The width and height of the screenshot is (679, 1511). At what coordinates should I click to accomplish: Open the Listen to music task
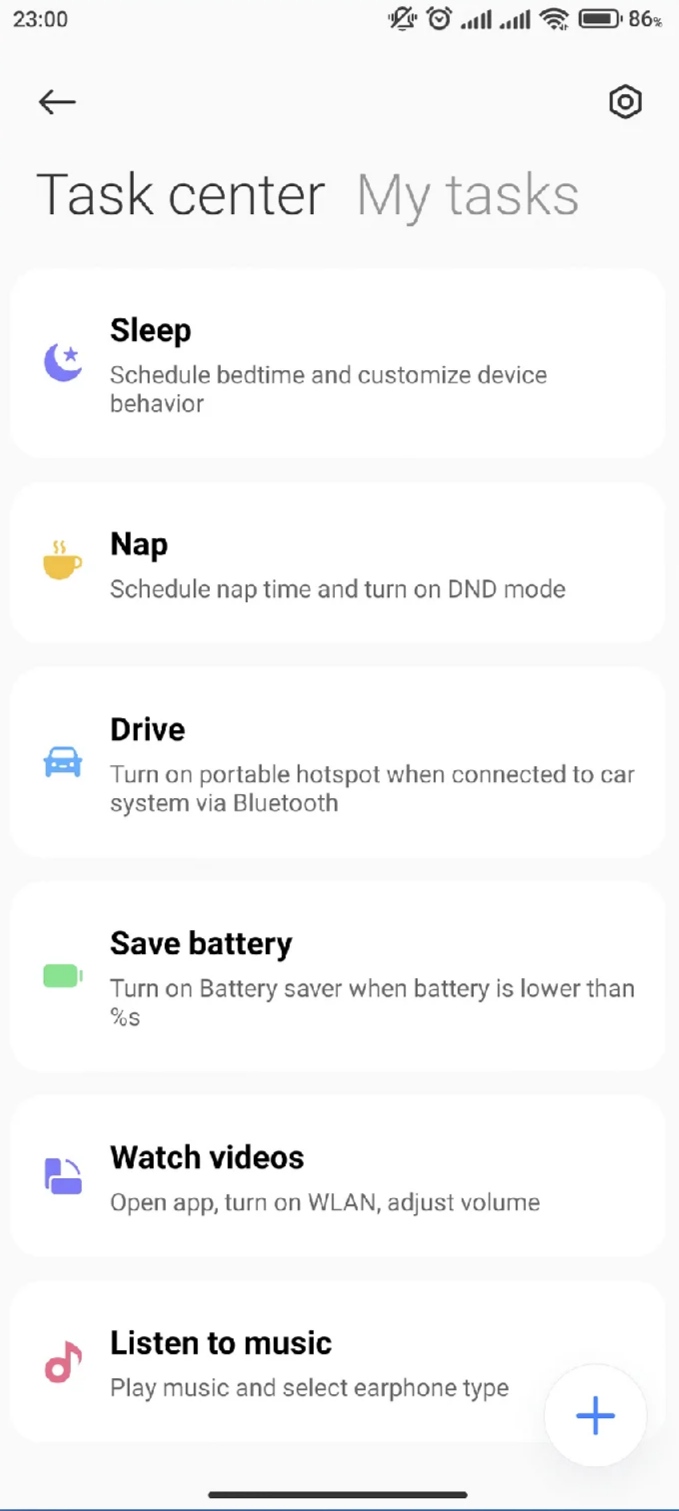click(300, 1362)
